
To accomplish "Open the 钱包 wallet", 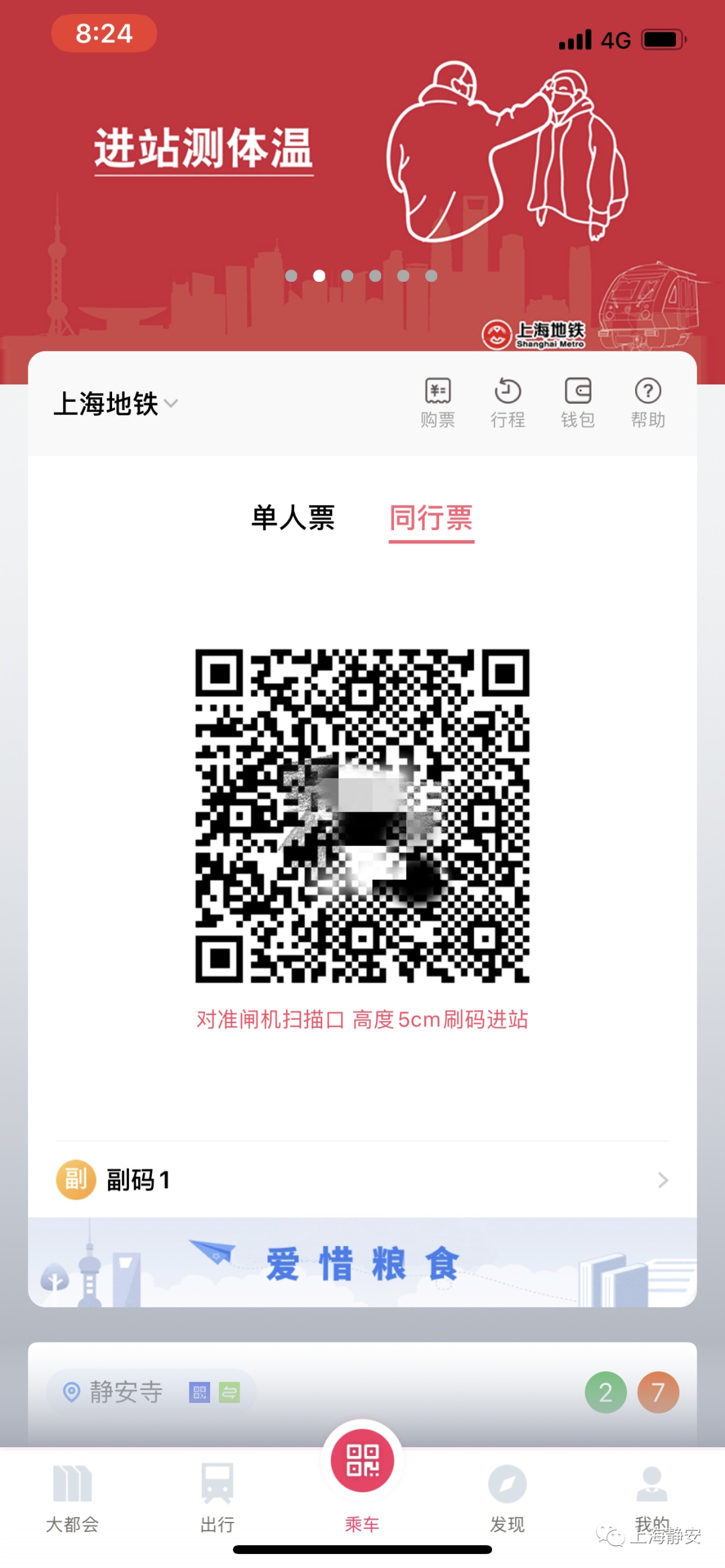I will [x=578, y=402].
